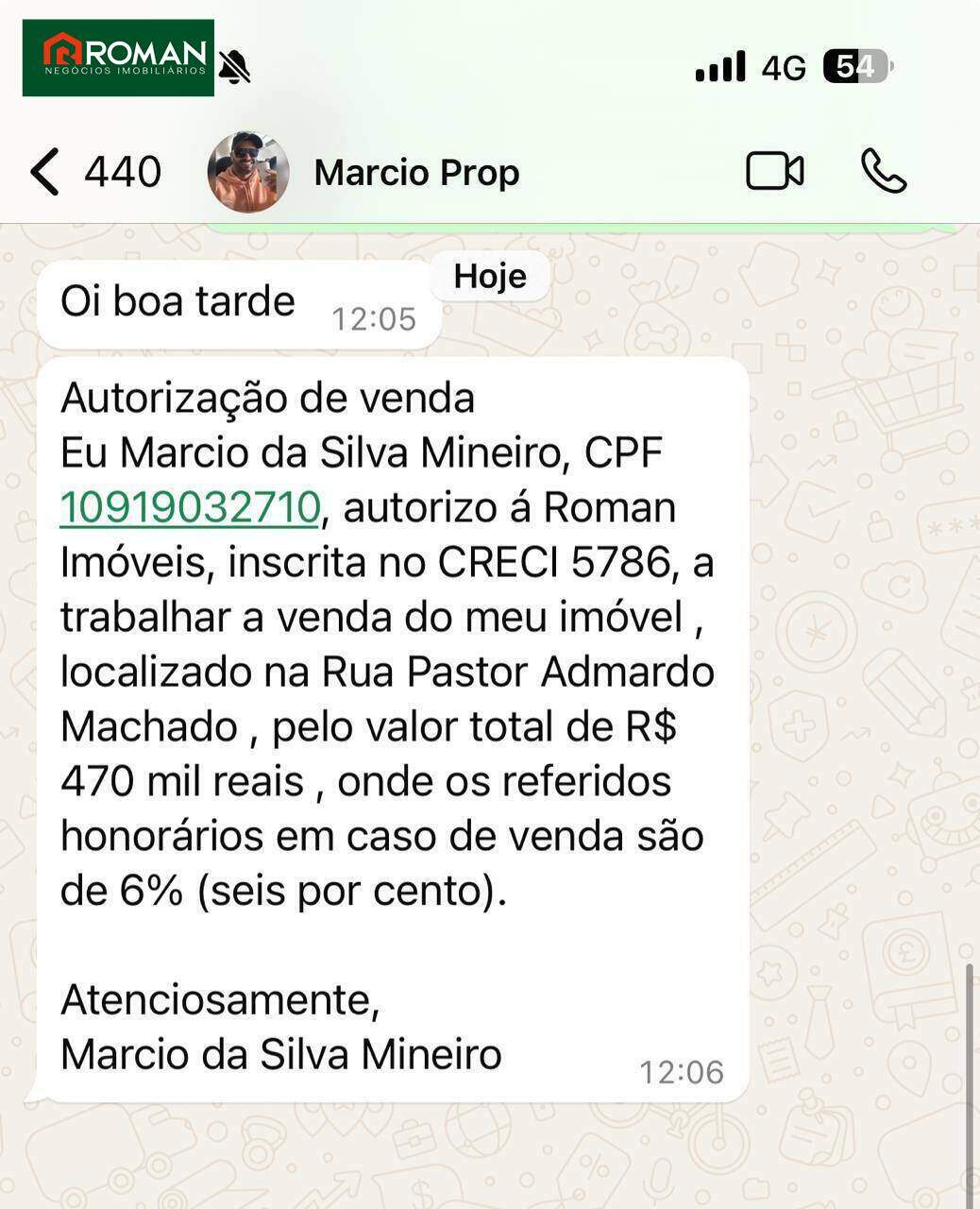The image size is (980, 1209).
Task: Tap the linked CPF number 10919032710
Action: click(x=190, y=508)
